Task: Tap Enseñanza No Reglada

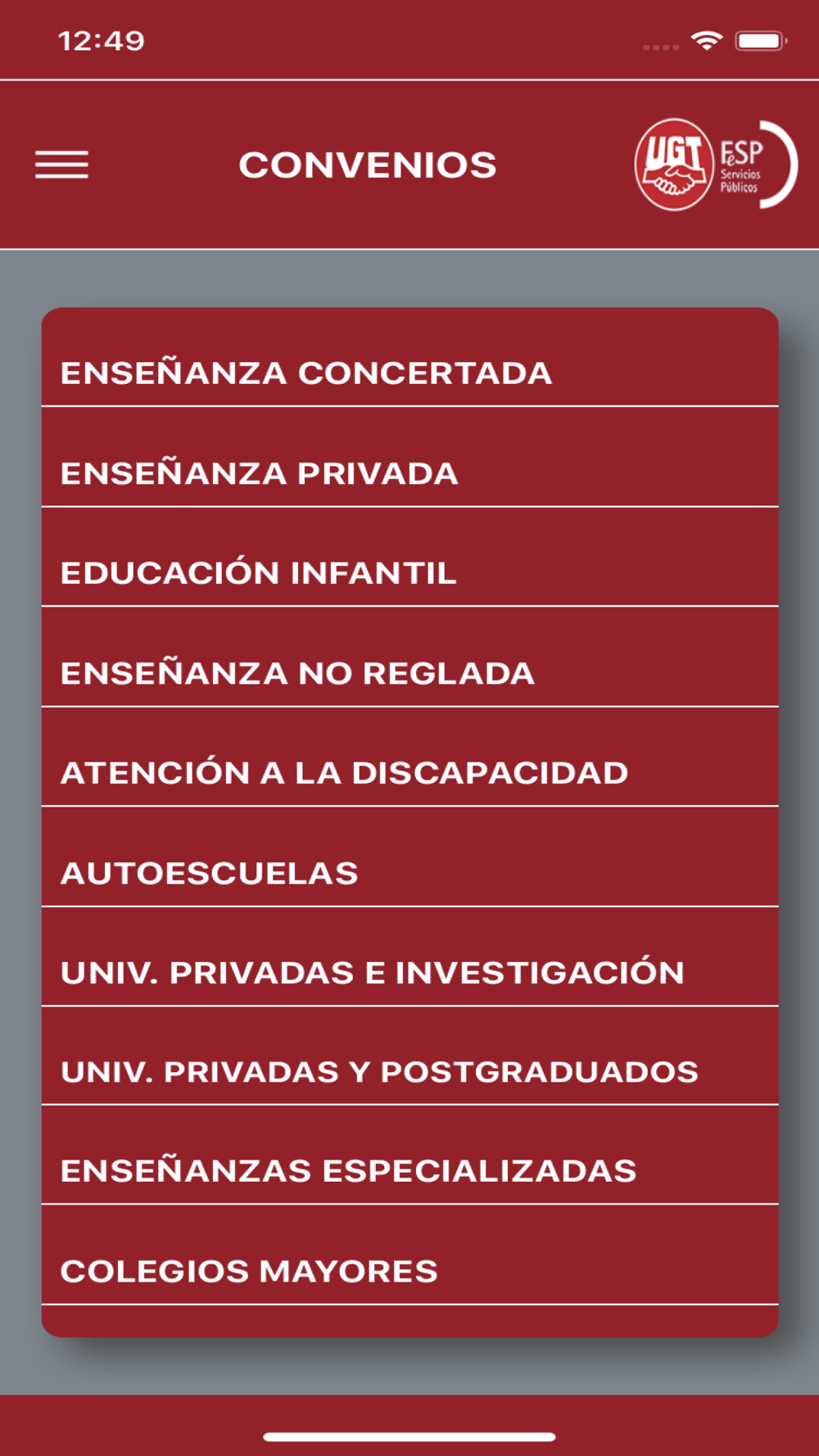Action: click(x=409, y=658)
